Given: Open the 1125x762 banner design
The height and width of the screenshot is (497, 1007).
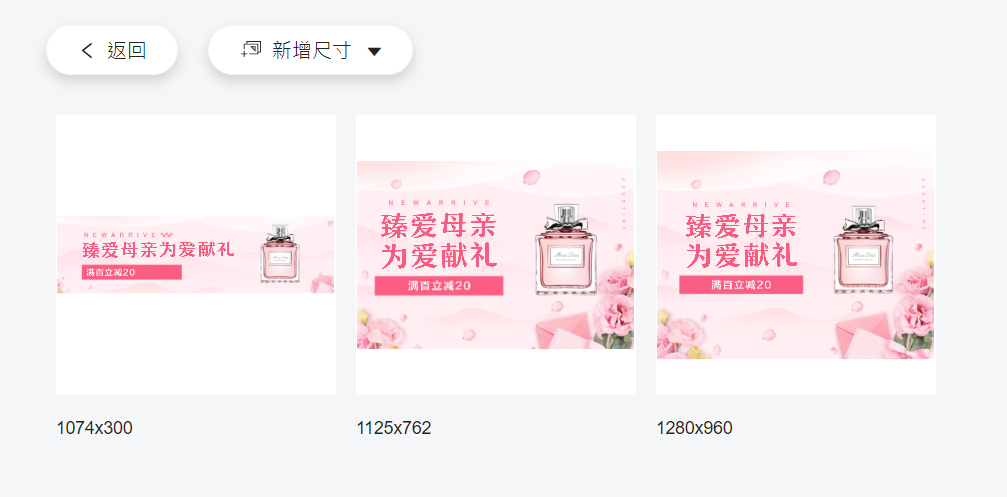Looking at the screenshot, I should pyautogui.click(x=496, y=255).
